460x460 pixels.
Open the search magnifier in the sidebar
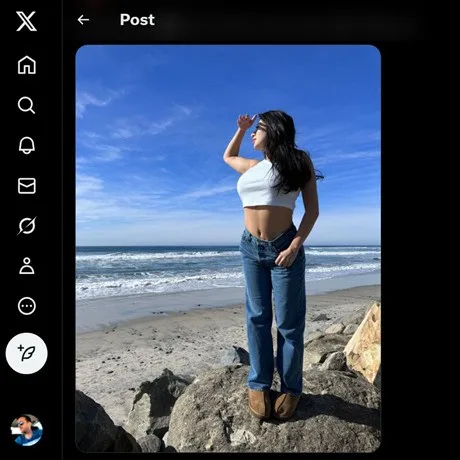26,105
